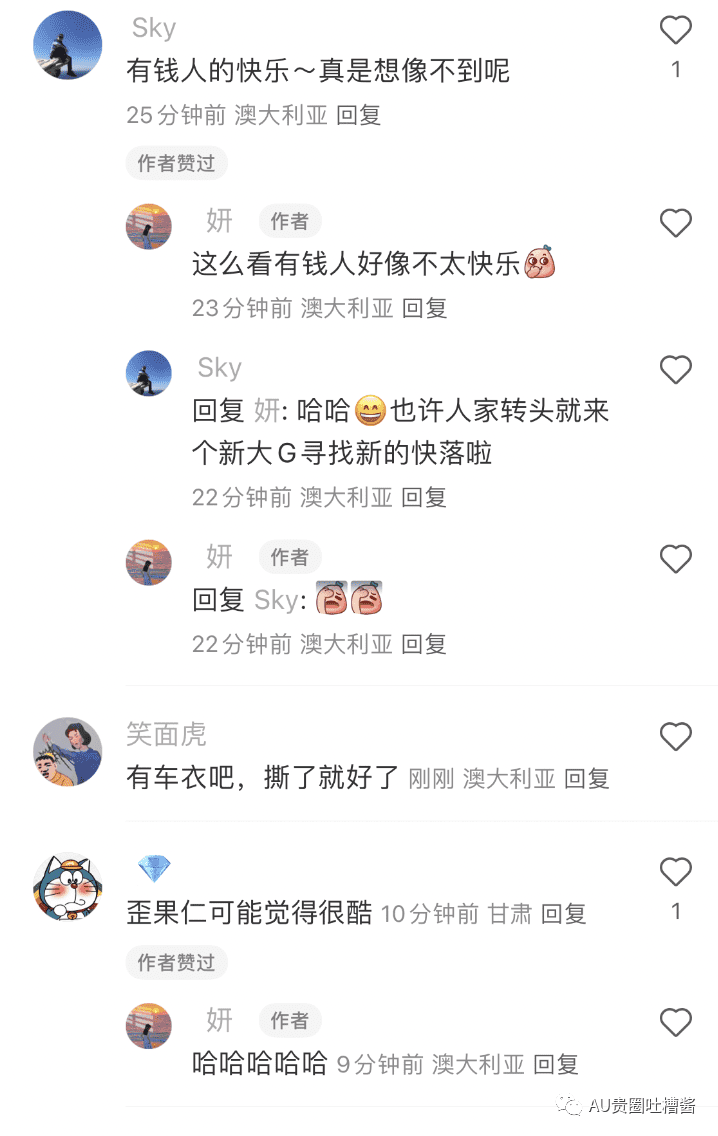Like the 歪果仁可能觉得很酷 comment
The width and height of the screenshot is (718, 1136).
tap(676, 872)
